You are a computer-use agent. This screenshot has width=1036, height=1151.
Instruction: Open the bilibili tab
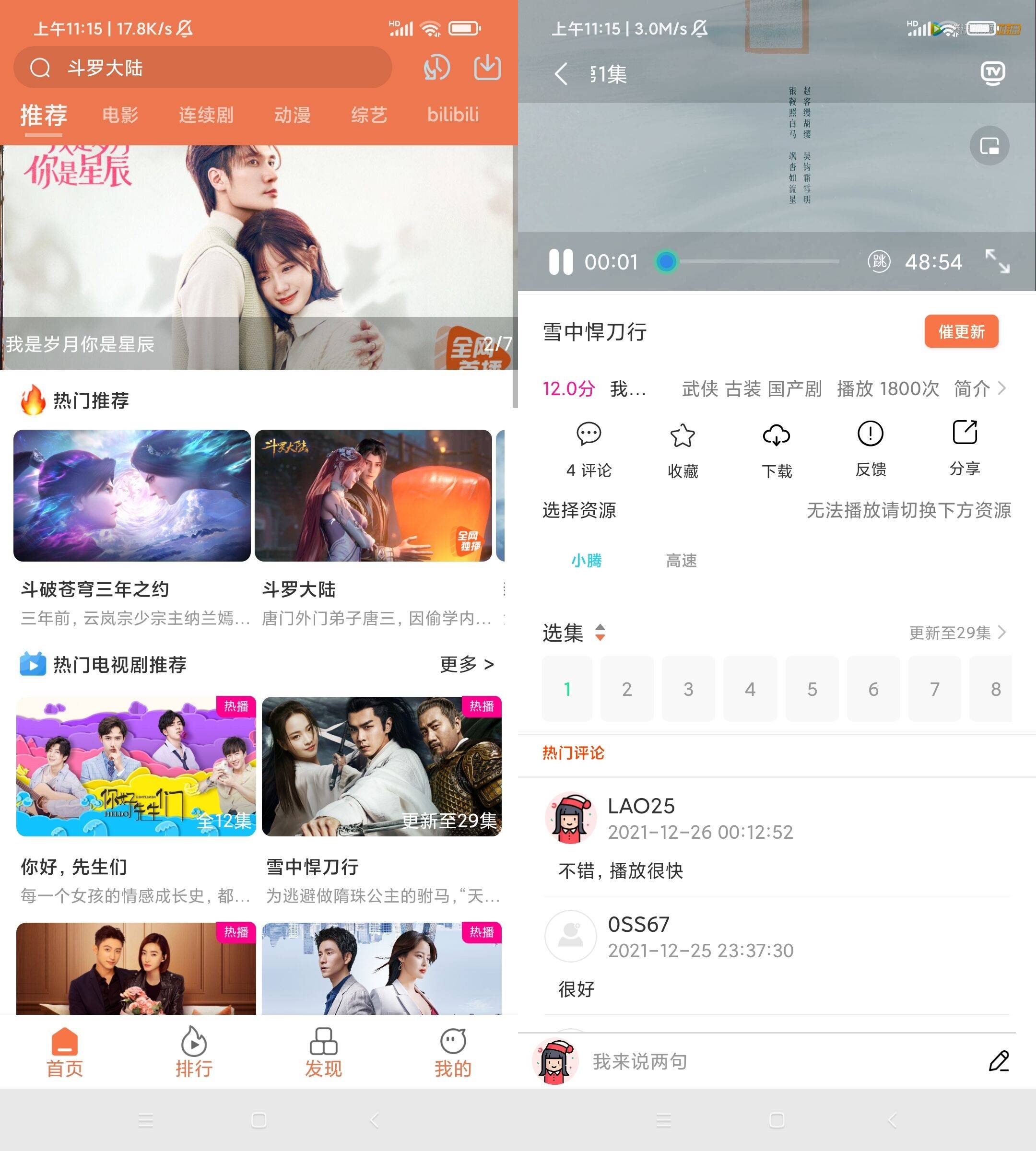pos(453,115)
